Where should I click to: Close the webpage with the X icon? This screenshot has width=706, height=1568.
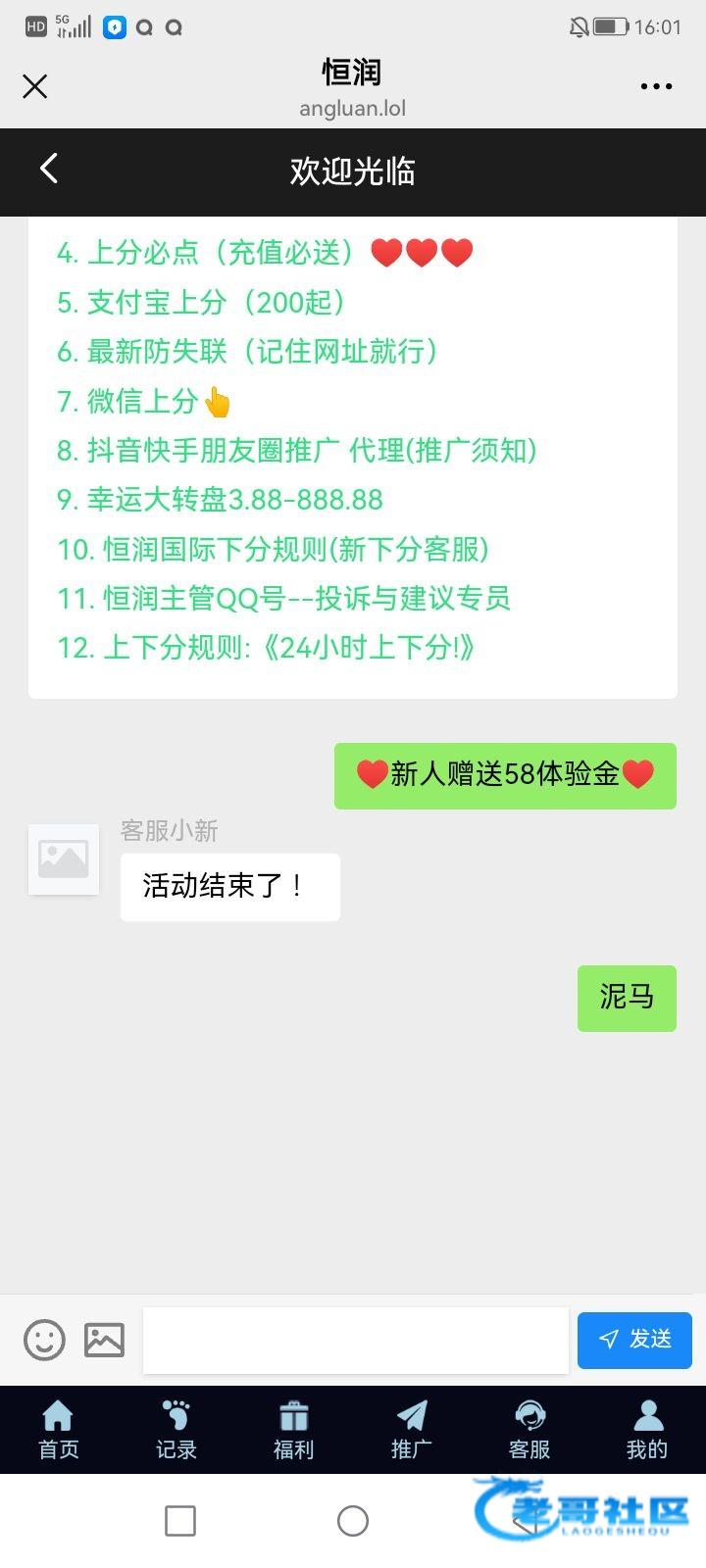35,86
